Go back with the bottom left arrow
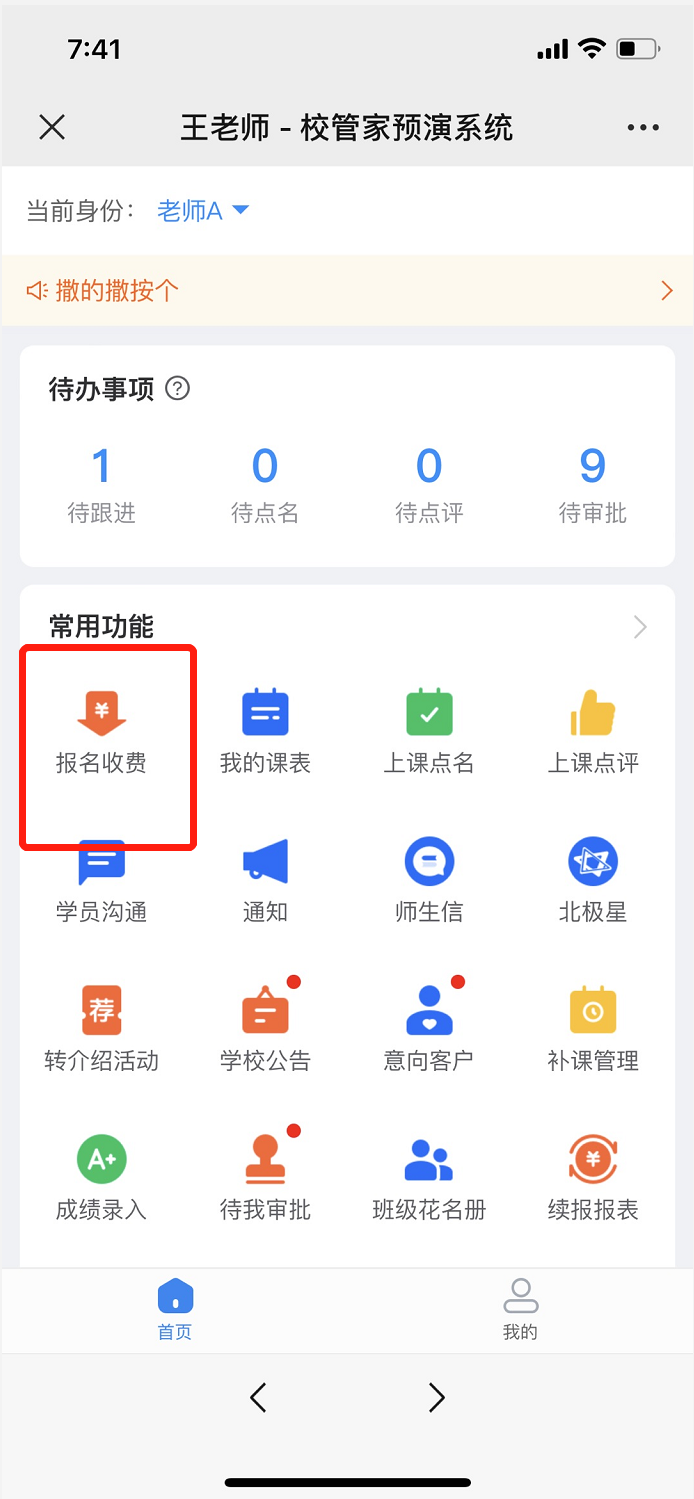Screen dimensions: 694x1499 (258, 1397)
